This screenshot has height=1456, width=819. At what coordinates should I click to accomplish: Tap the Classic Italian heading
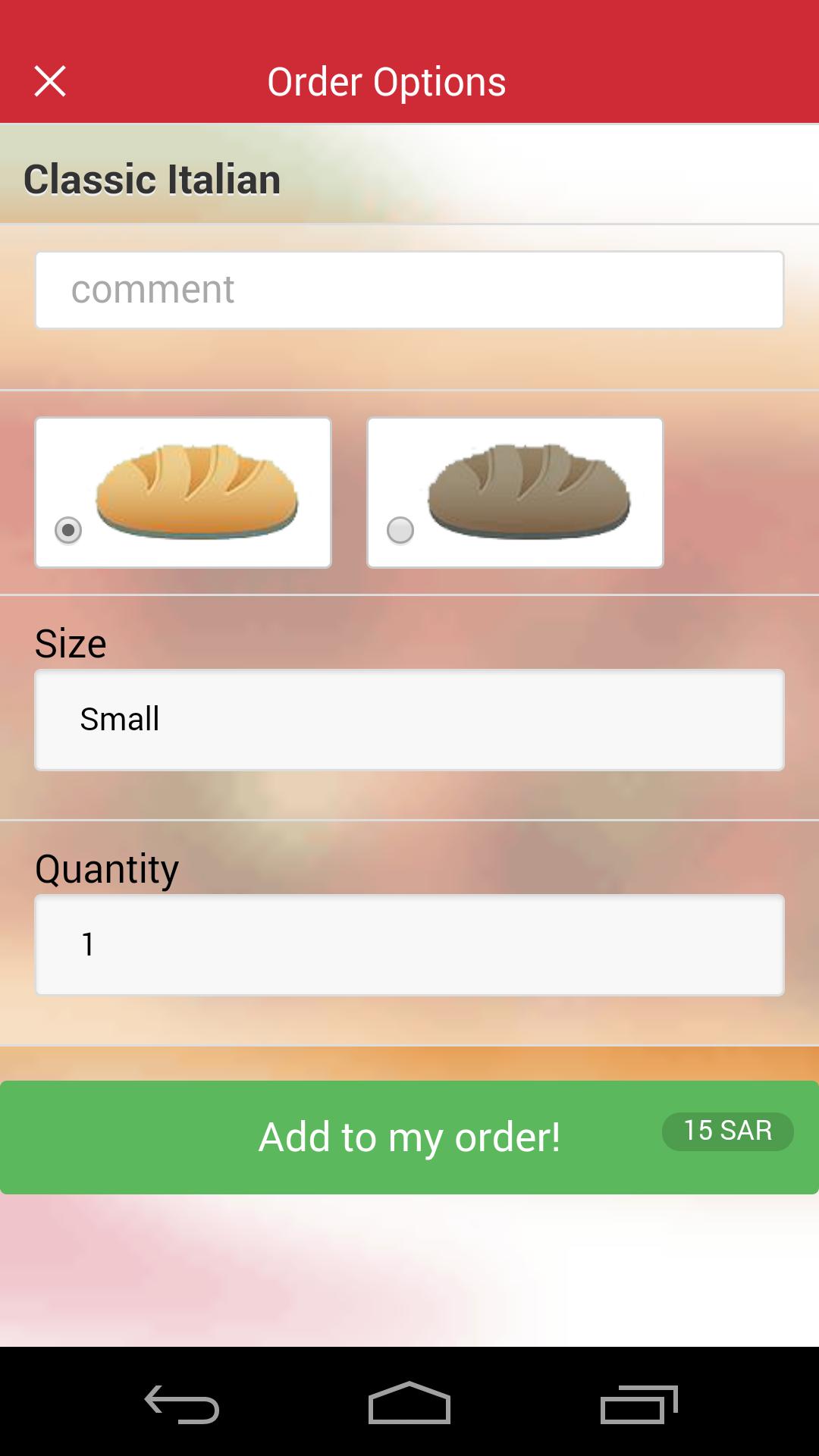click(x=151, y=179)
